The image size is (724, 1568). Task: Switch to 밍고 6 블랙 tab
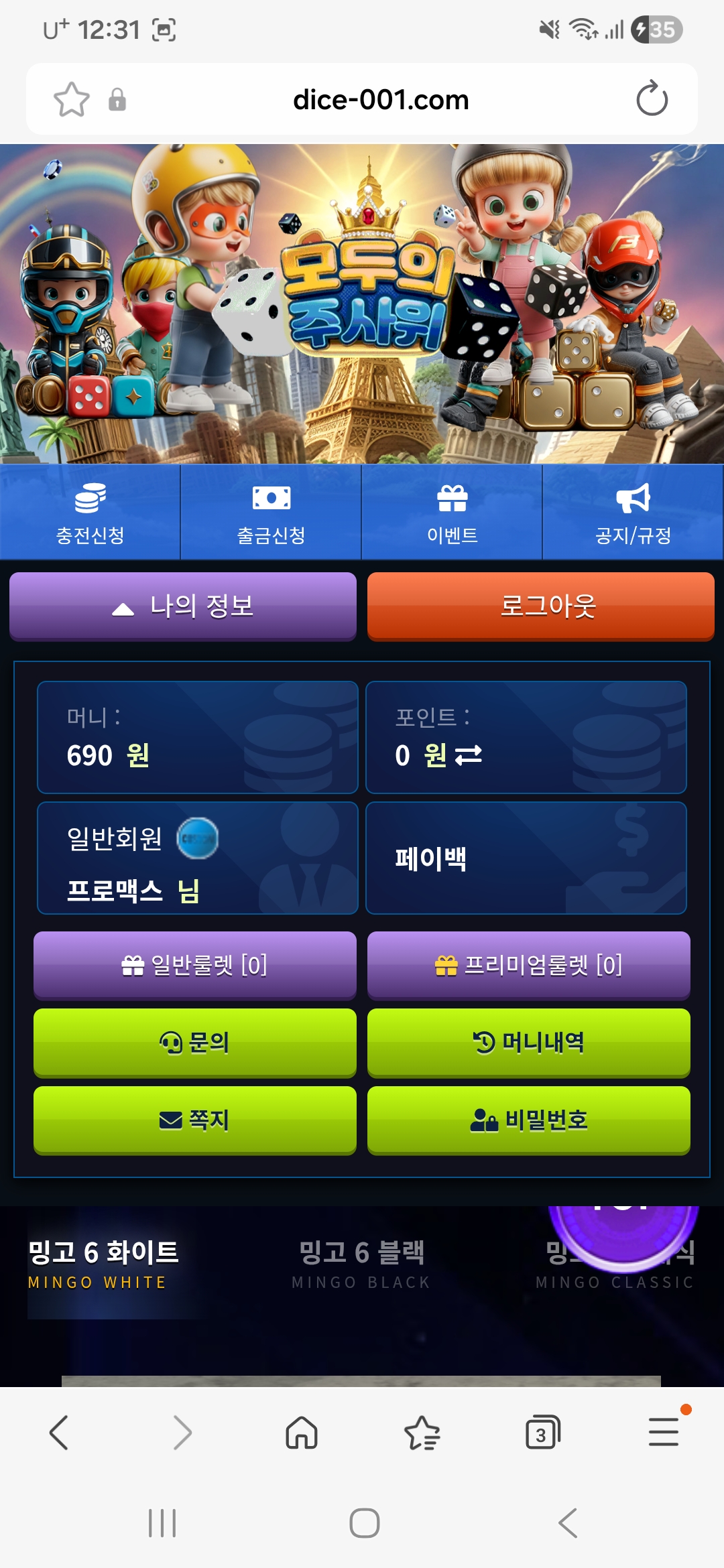click(x=361, y=1264)
